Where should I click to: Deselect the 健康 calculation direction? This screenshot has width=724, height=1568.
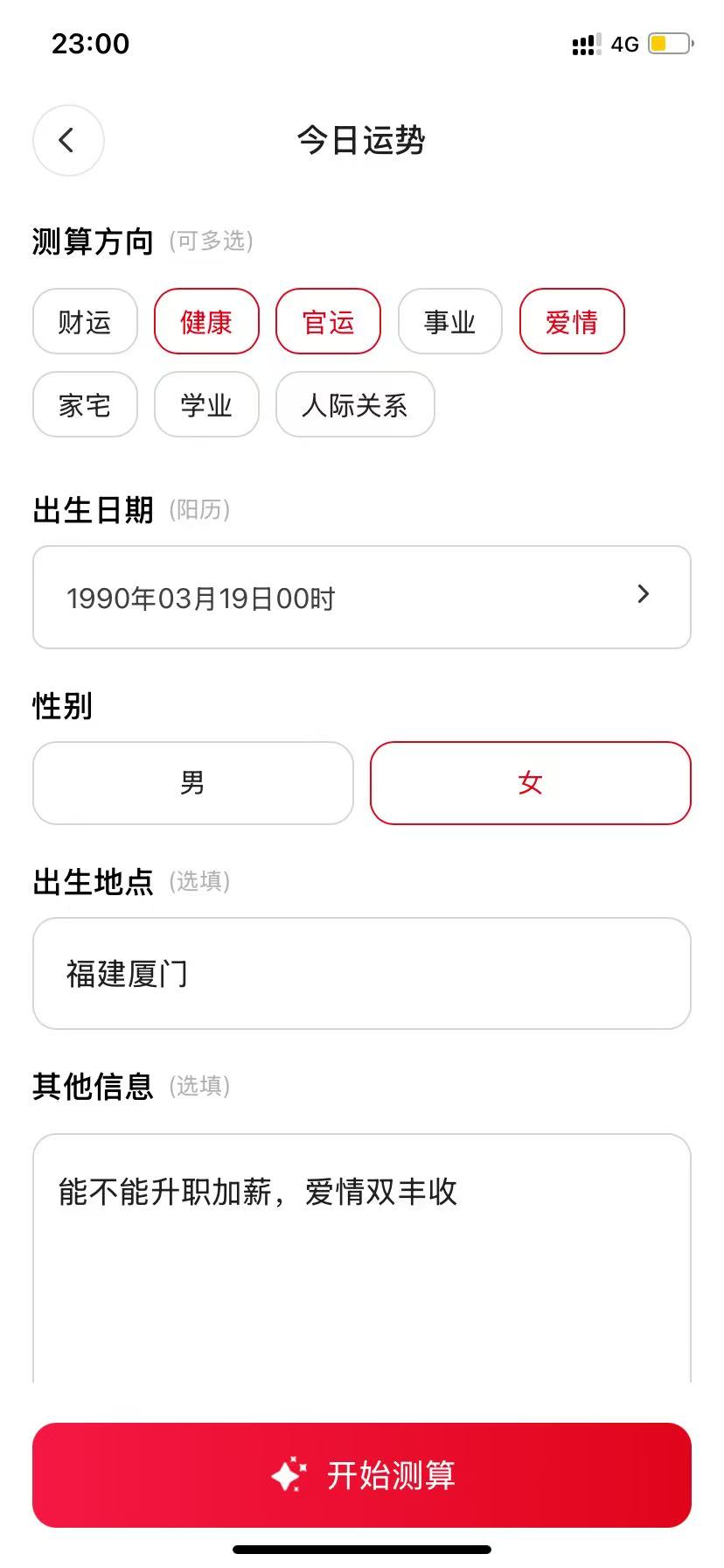(x=206, y=321)
